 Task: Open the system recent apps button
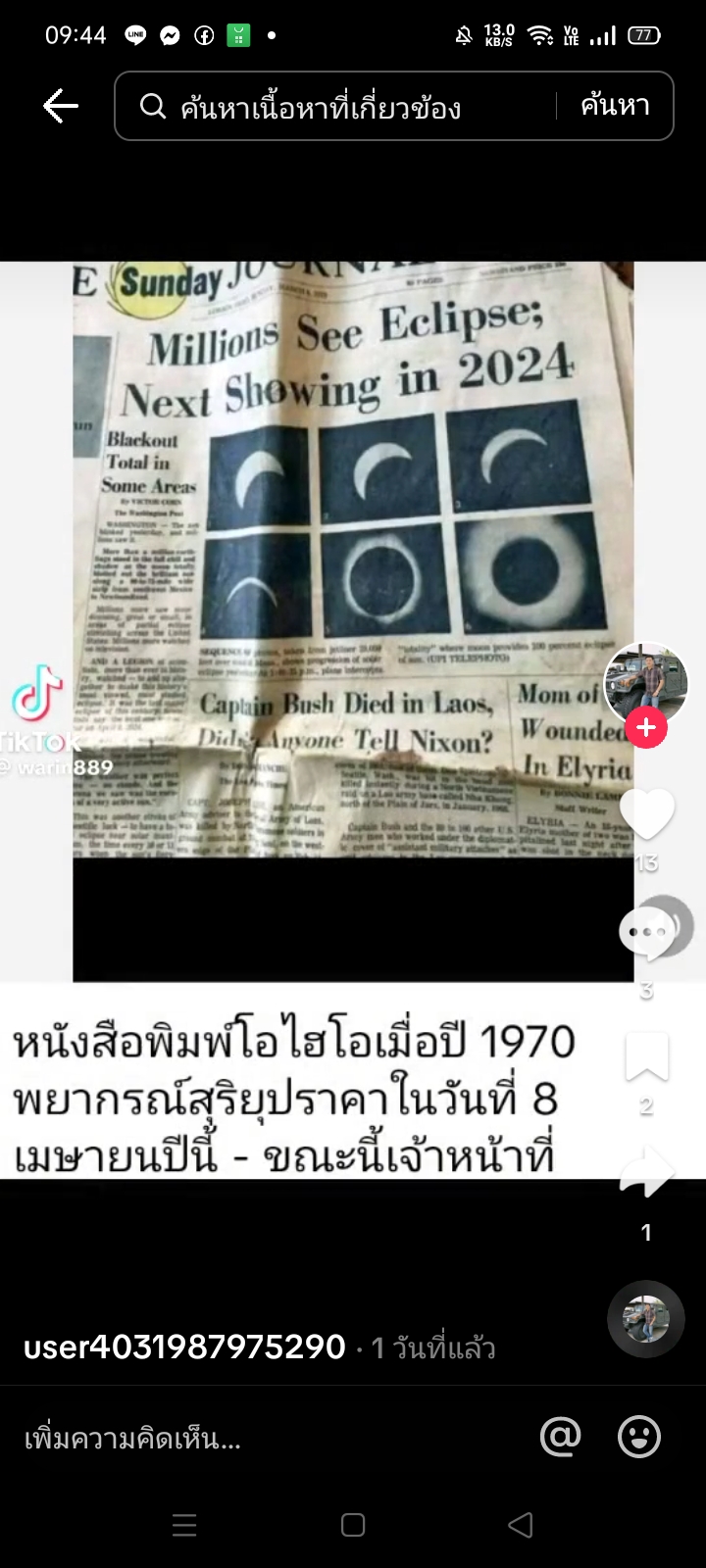pos(184,1525)
